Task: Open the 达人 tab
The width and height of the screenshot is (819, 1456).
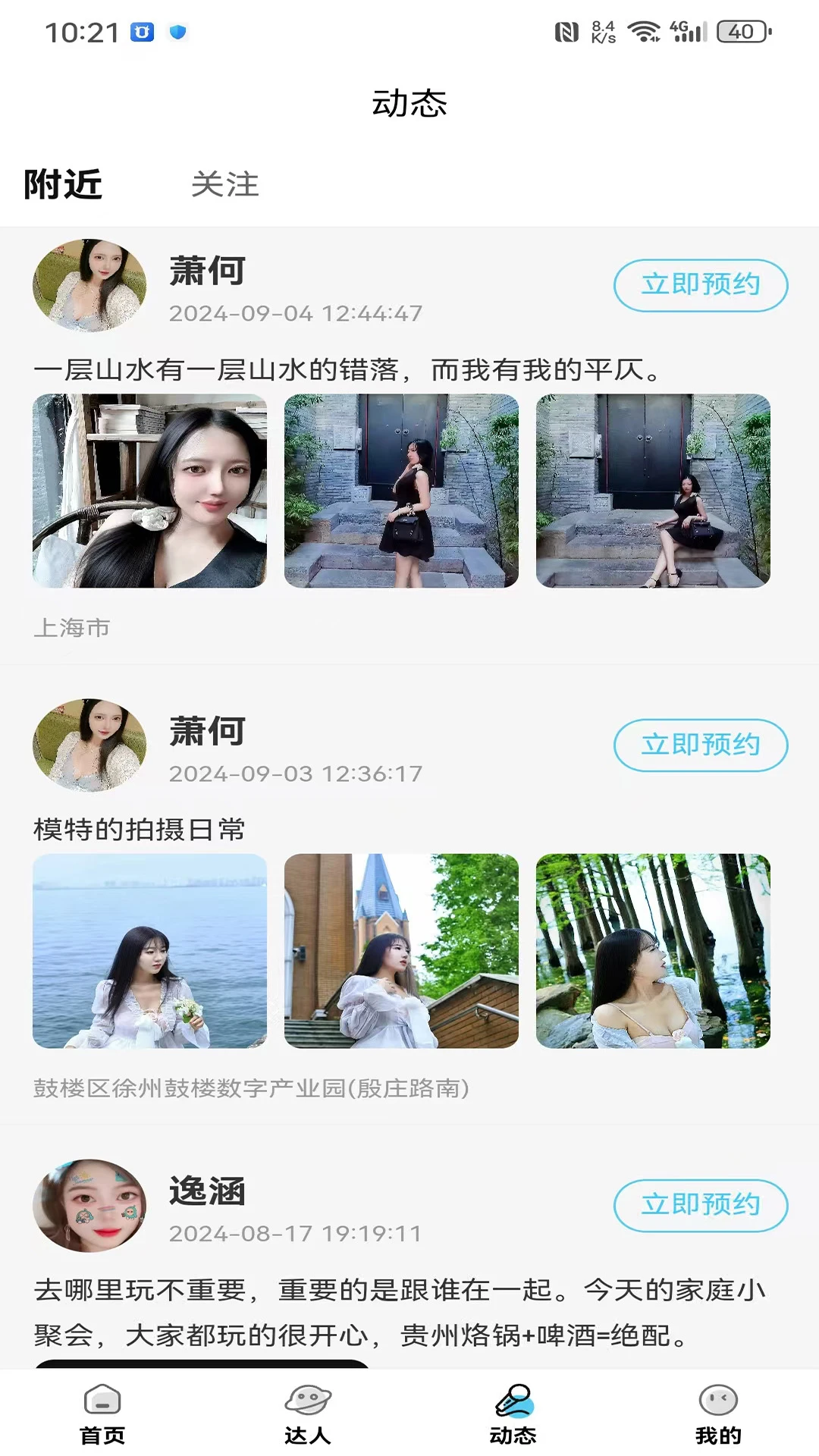Action: pos(307,1414)
